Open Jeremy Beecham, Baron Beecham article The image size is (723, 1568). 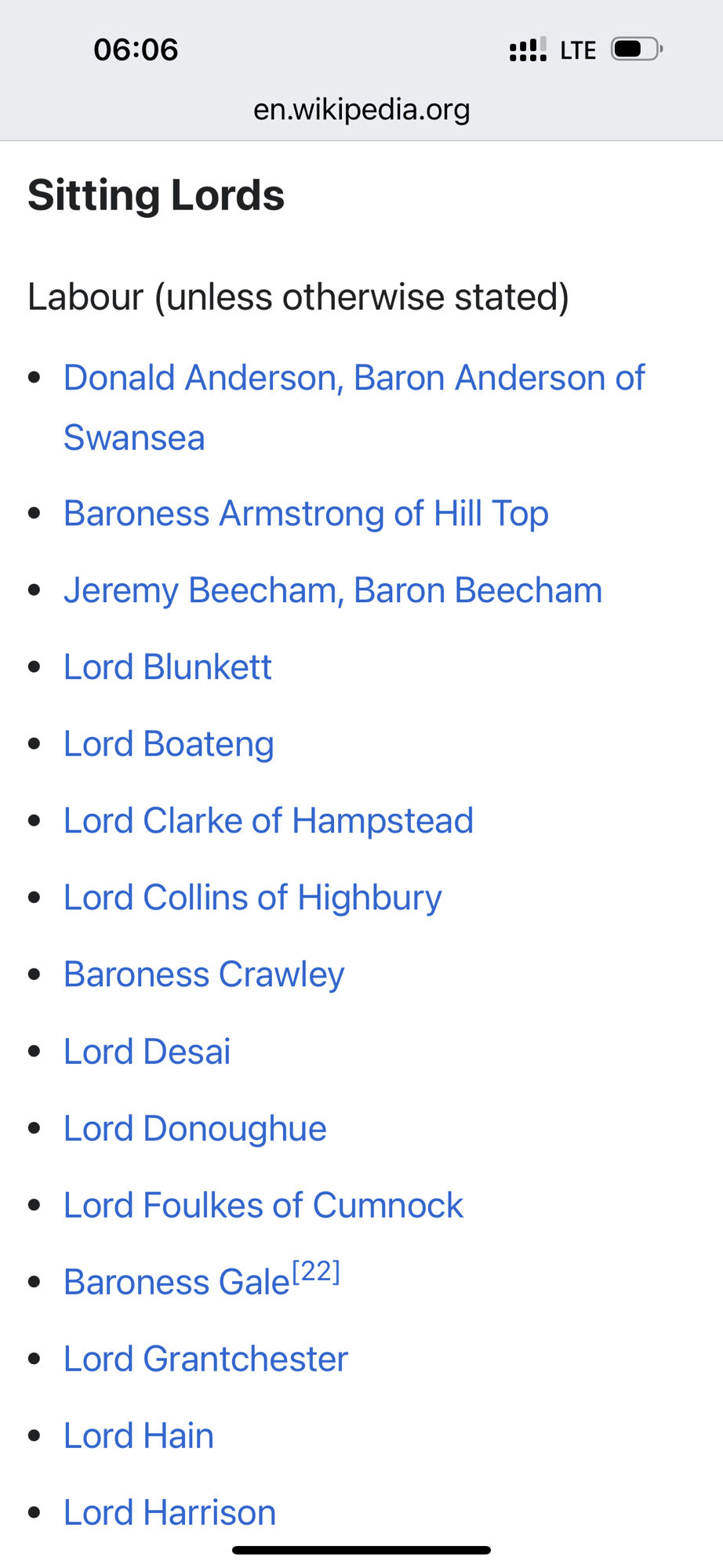click(332, 590)
